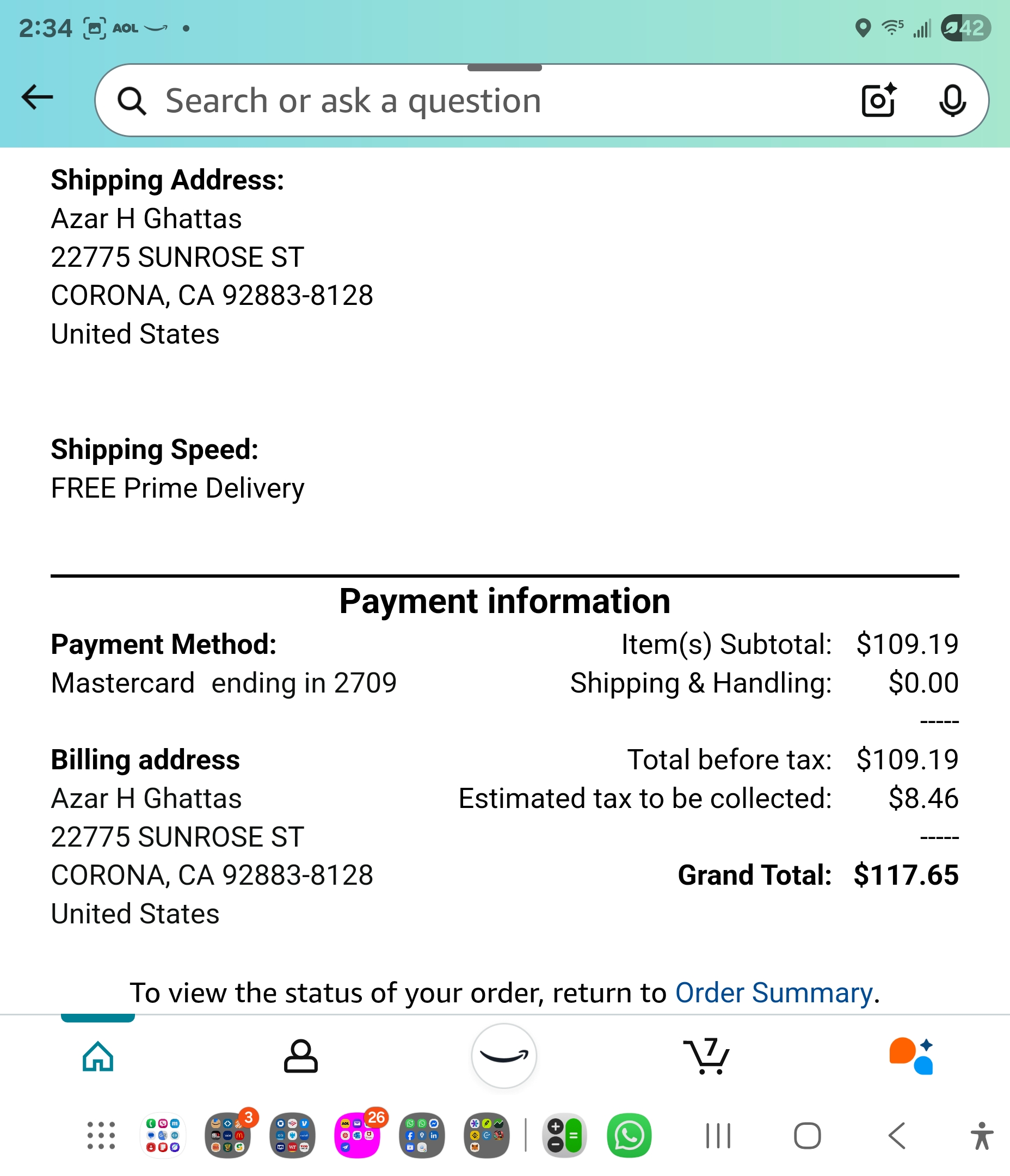
Task: Open the account profile tab
Action: click(301, 1056)
